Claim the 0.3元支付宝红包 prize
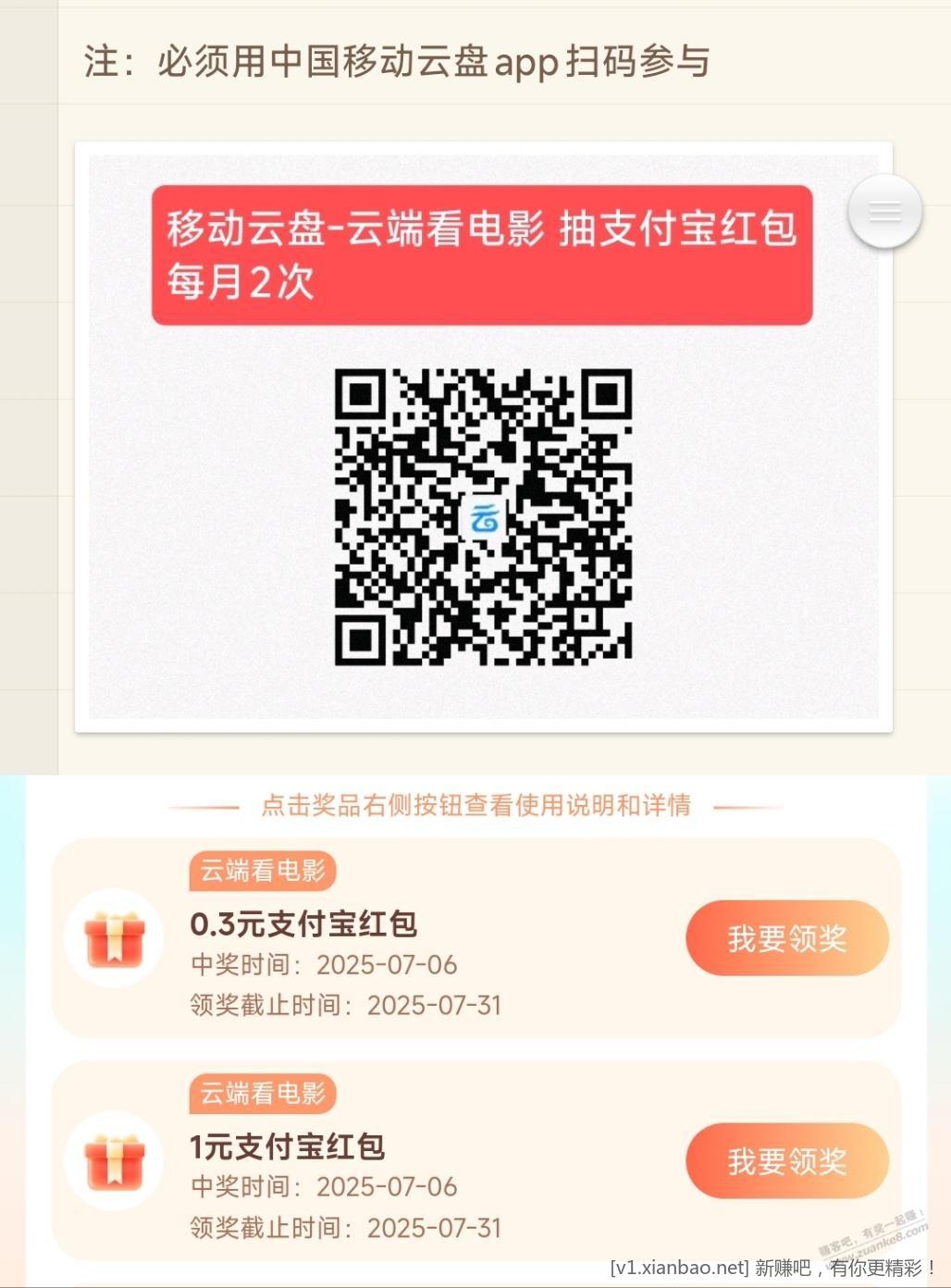 pos(786,938)
